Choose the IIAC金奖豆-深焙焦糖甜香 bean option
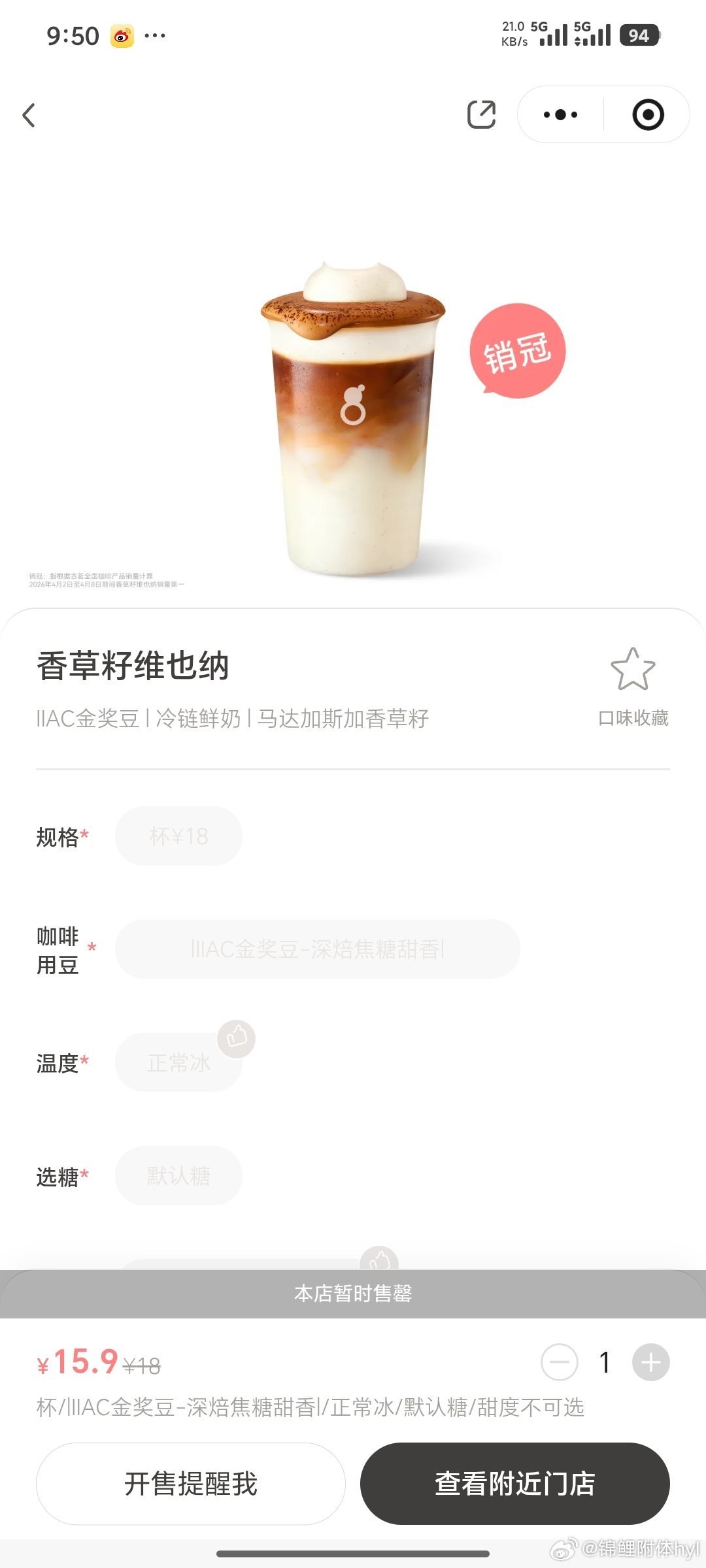Screen dimensions: 706x1568 [318, 949]
